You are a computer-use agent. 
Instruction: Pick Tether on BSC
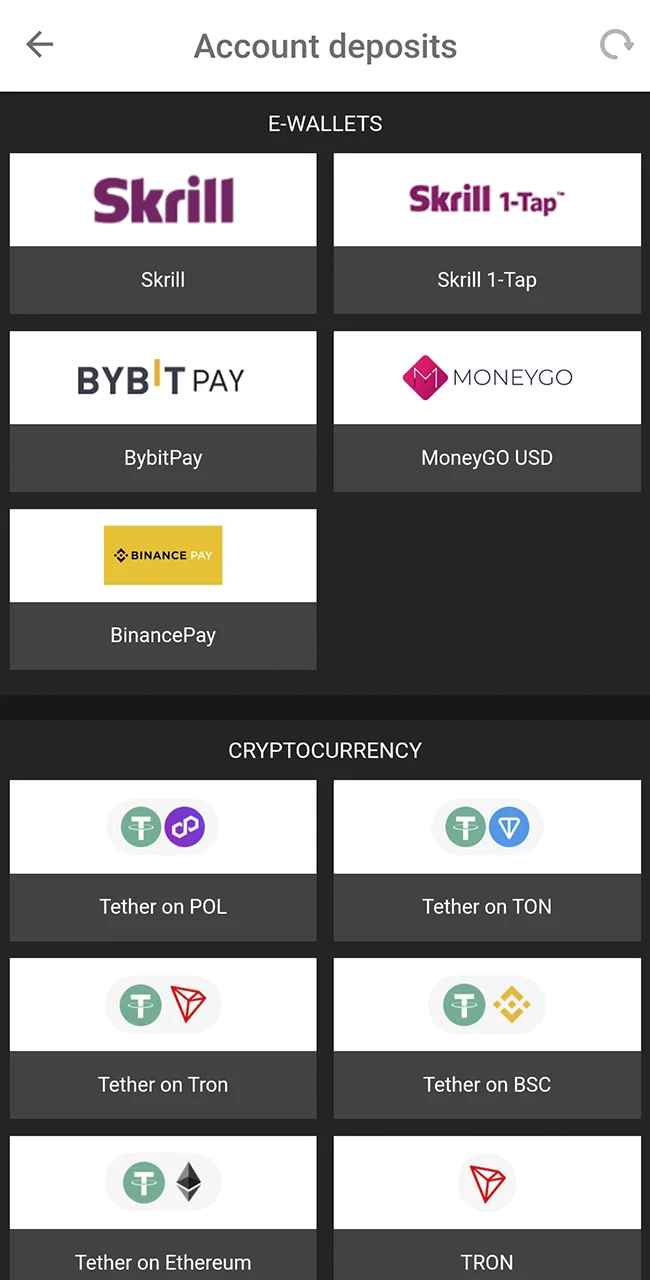pyautogui.click(x=487, y=1038)
